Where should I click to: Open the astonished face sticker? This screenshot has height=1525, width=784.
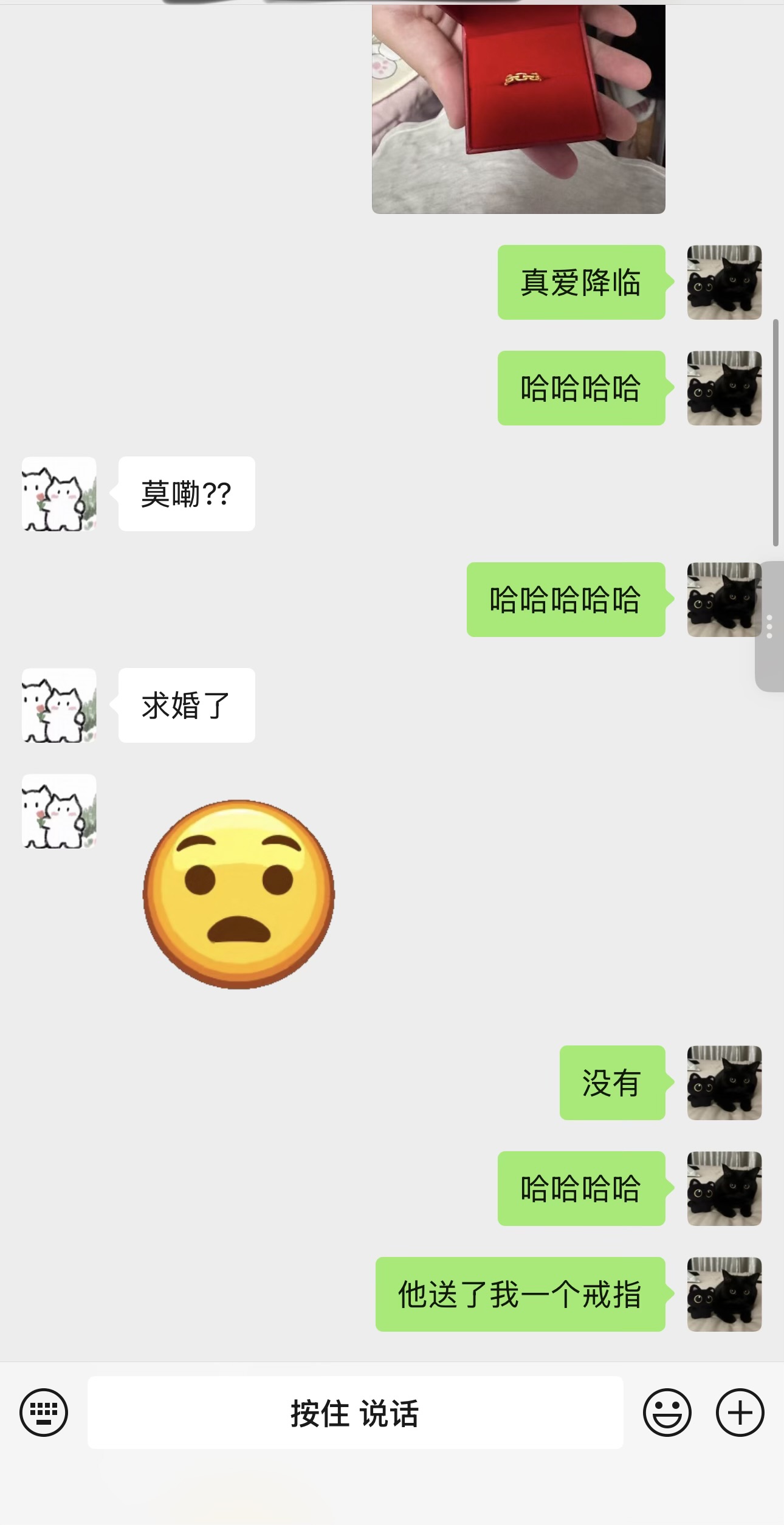click(x=238, y=894)
